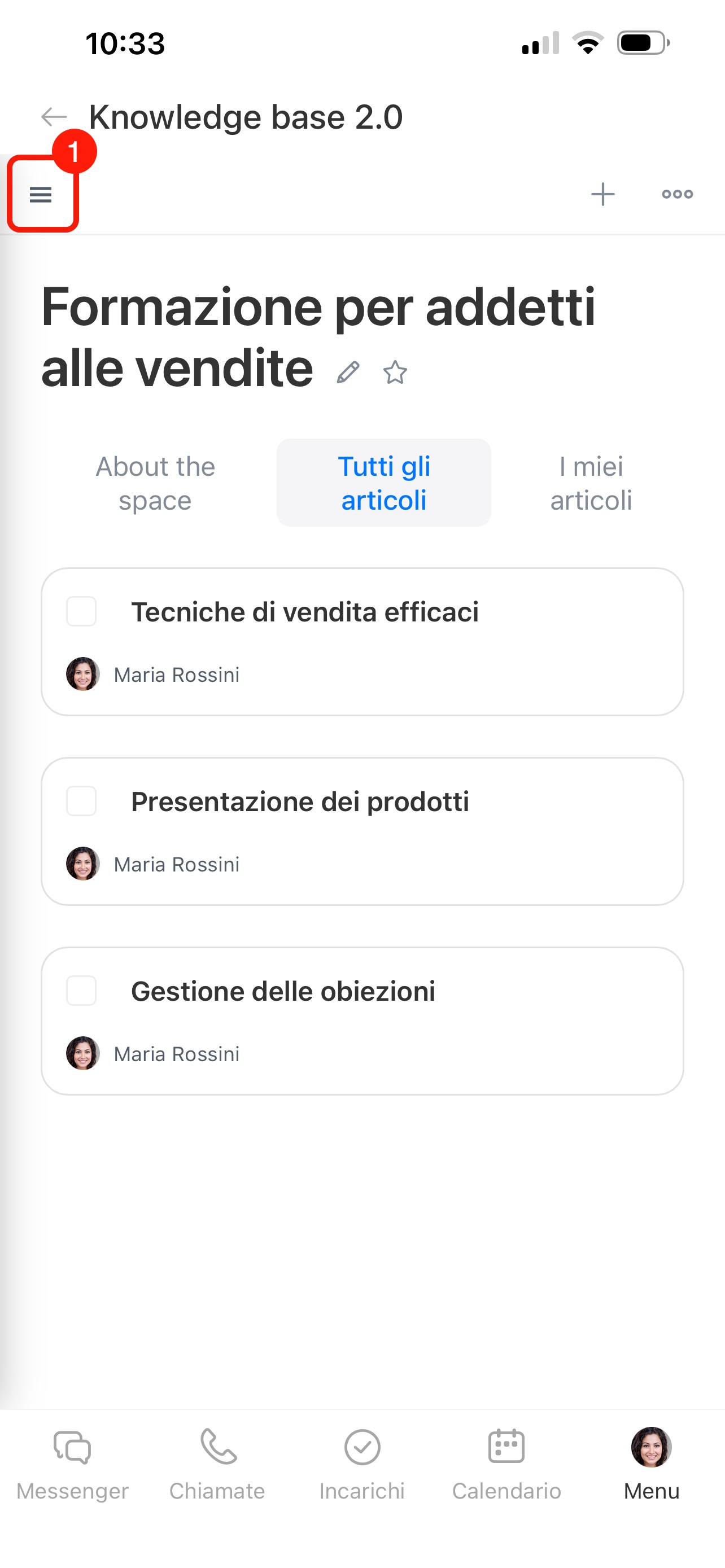Image resolution: width=725 pixels, height=1568 pixels.
Task: Open article Gestione delle obiezioni
Action: 283,992
